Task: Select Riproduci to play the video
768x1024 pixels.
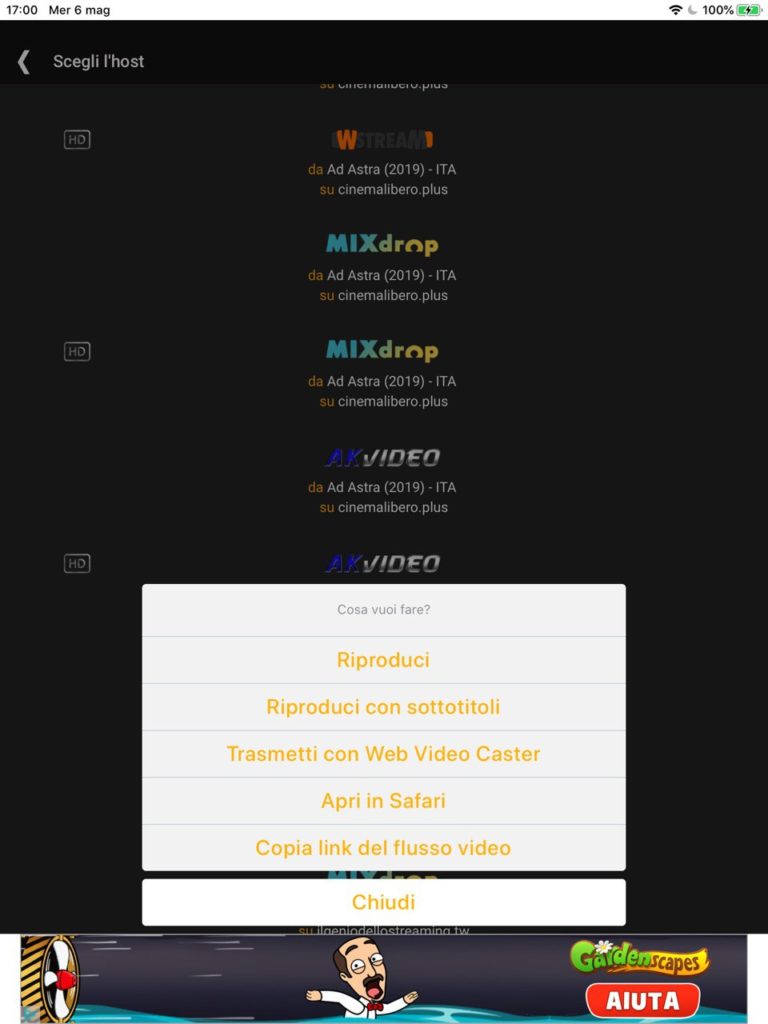Action: click(383, 660)
